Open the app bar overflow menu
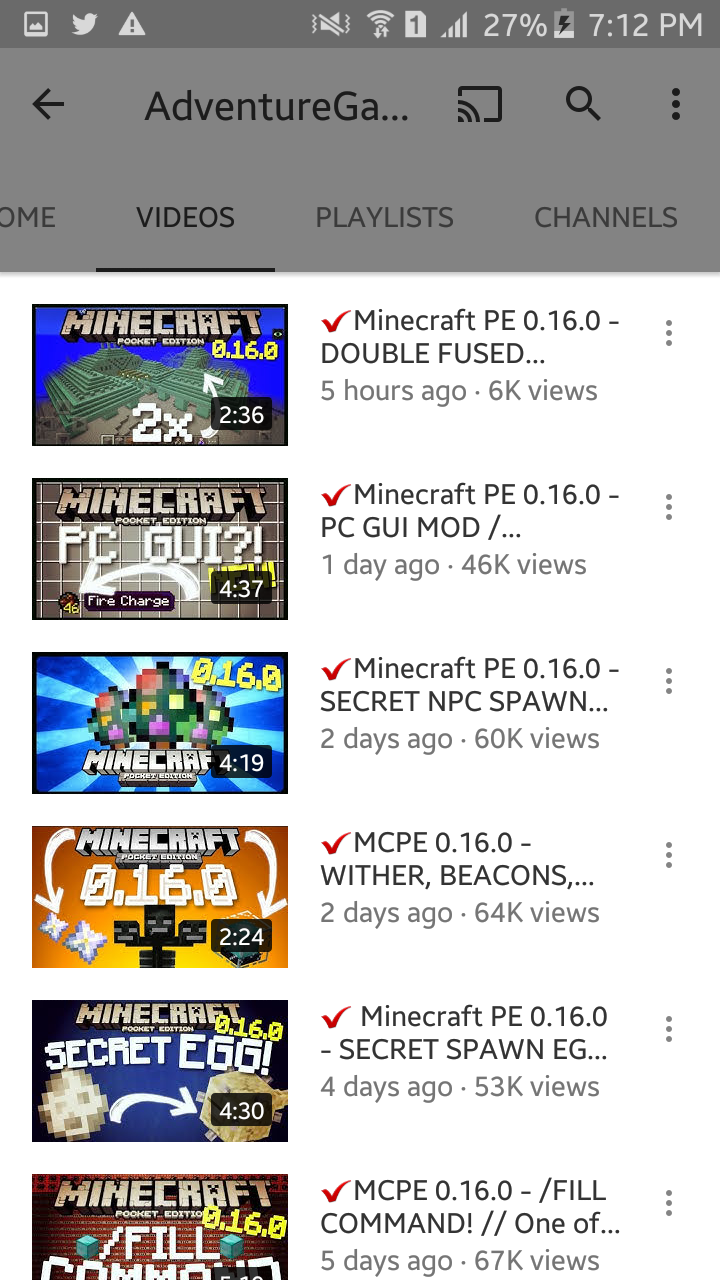 [676, 104]
